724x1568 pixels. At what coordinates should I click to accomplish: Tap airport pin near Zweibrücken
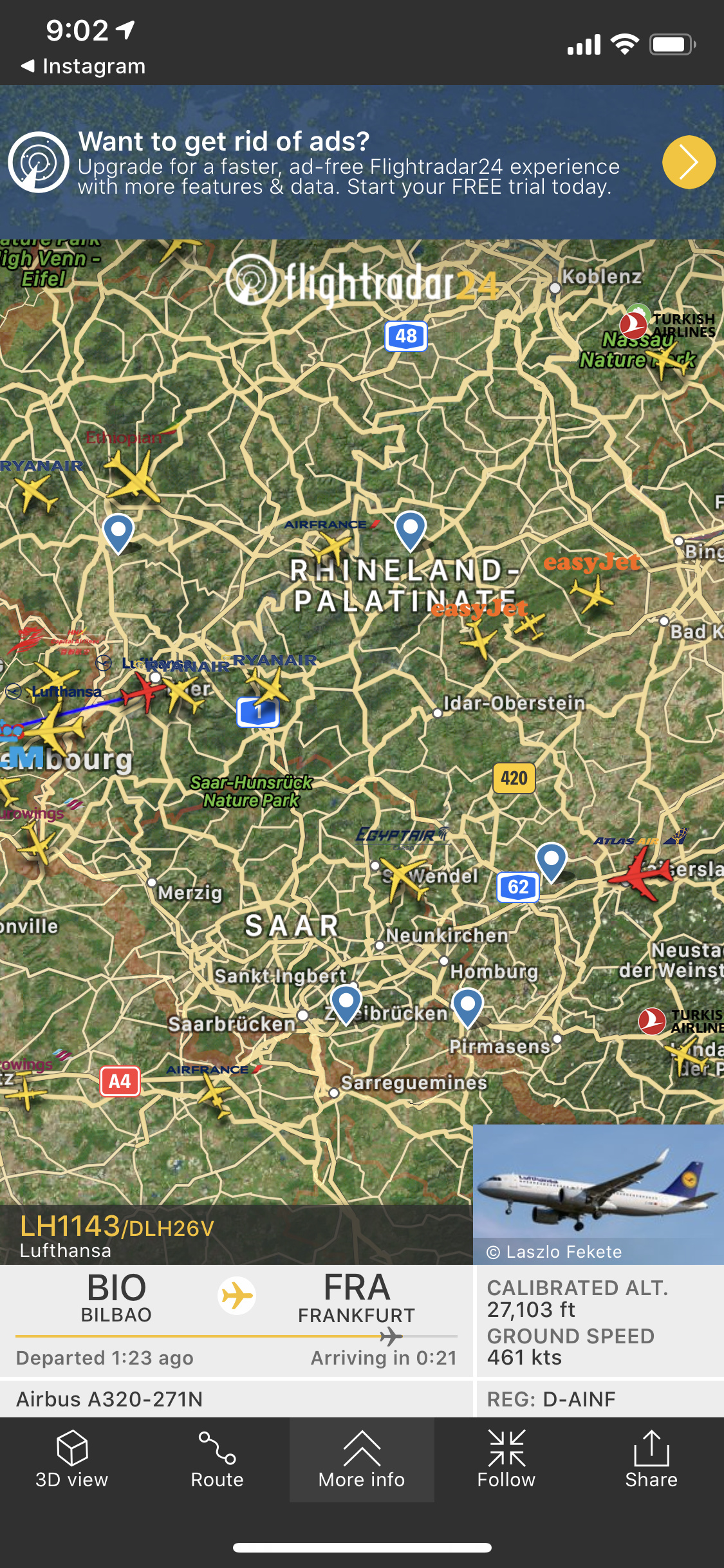[346, 1003]
